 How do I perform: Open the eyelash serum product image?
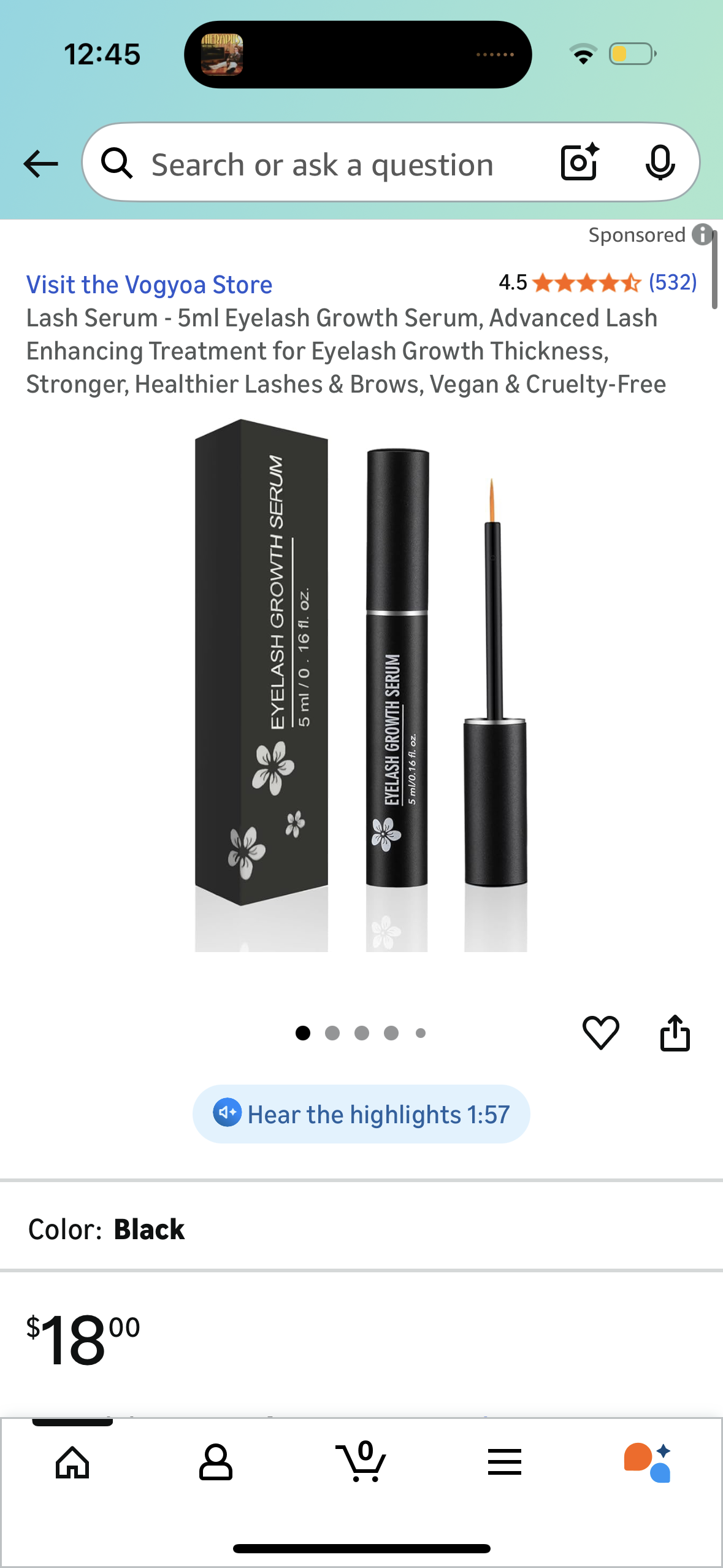pos(361,684)
